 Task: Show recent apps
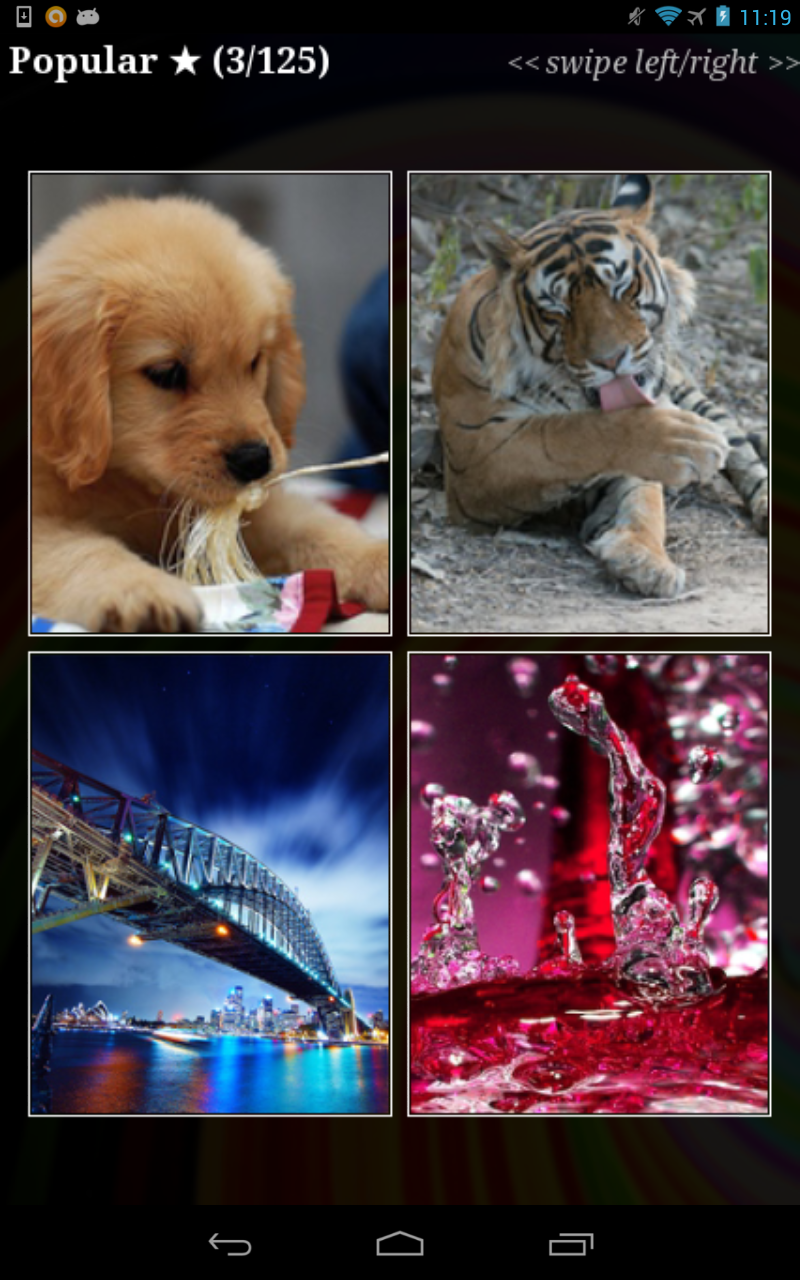point(571,1244)
